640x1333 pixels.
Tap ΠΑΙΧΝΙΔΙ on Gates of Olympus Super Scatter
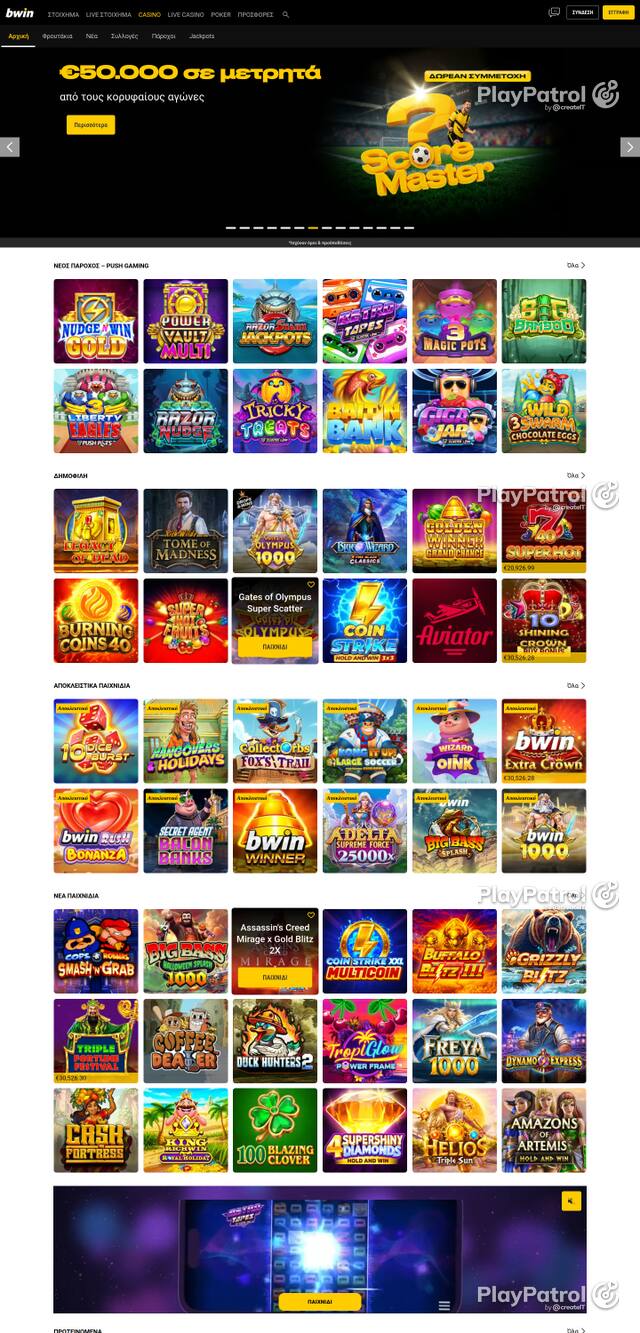coord(275,647)
